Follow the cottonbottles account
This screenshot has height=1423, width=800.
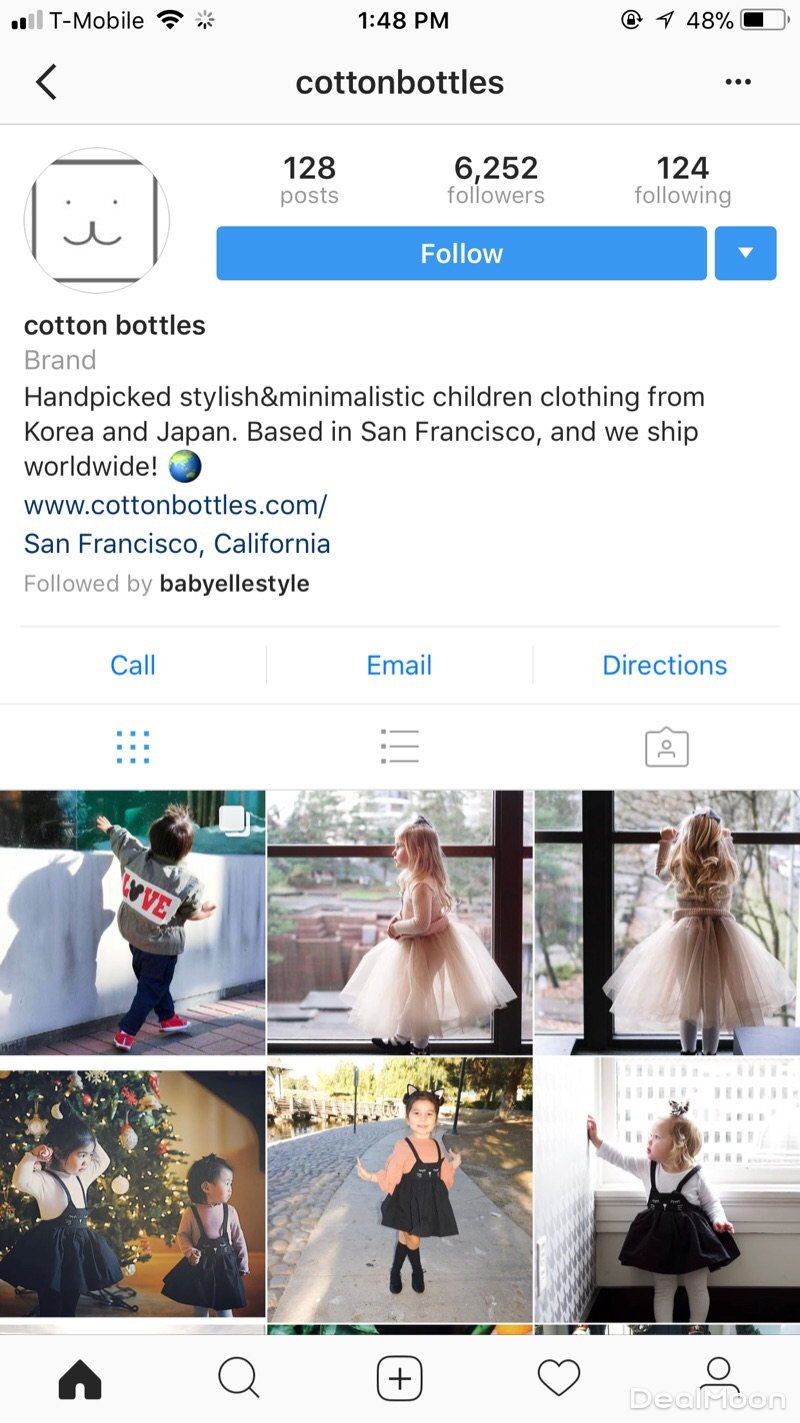tap(461, 254)
